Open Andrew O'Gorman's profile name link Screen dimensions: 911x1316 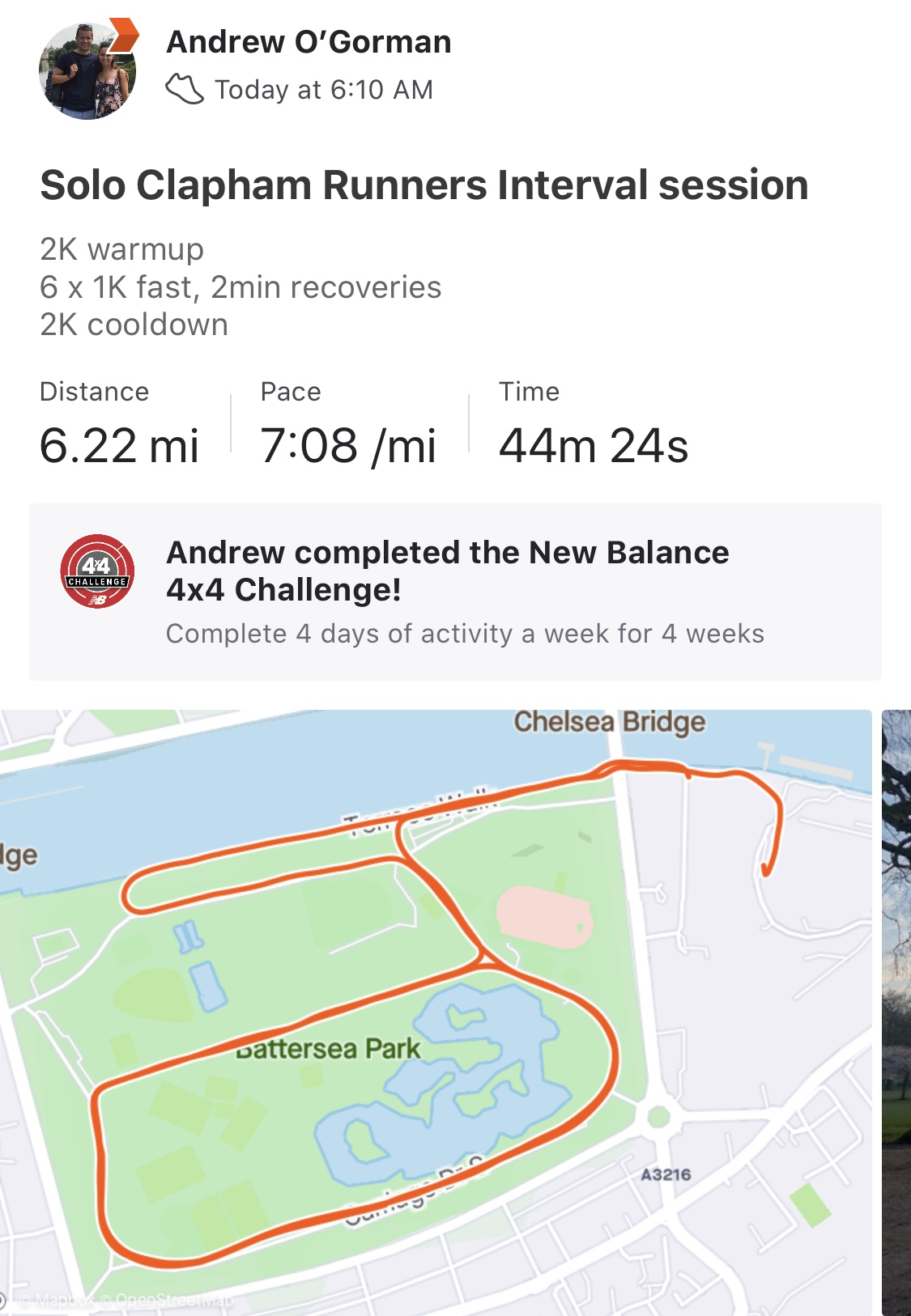[x=309, y=42]
